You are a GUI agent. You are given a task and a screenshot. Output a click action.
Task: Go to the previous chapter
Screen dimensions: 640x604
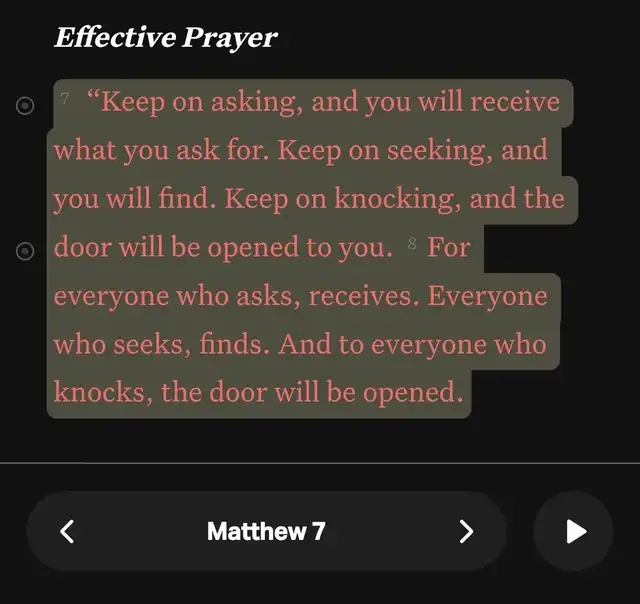(x=67, y=531)
